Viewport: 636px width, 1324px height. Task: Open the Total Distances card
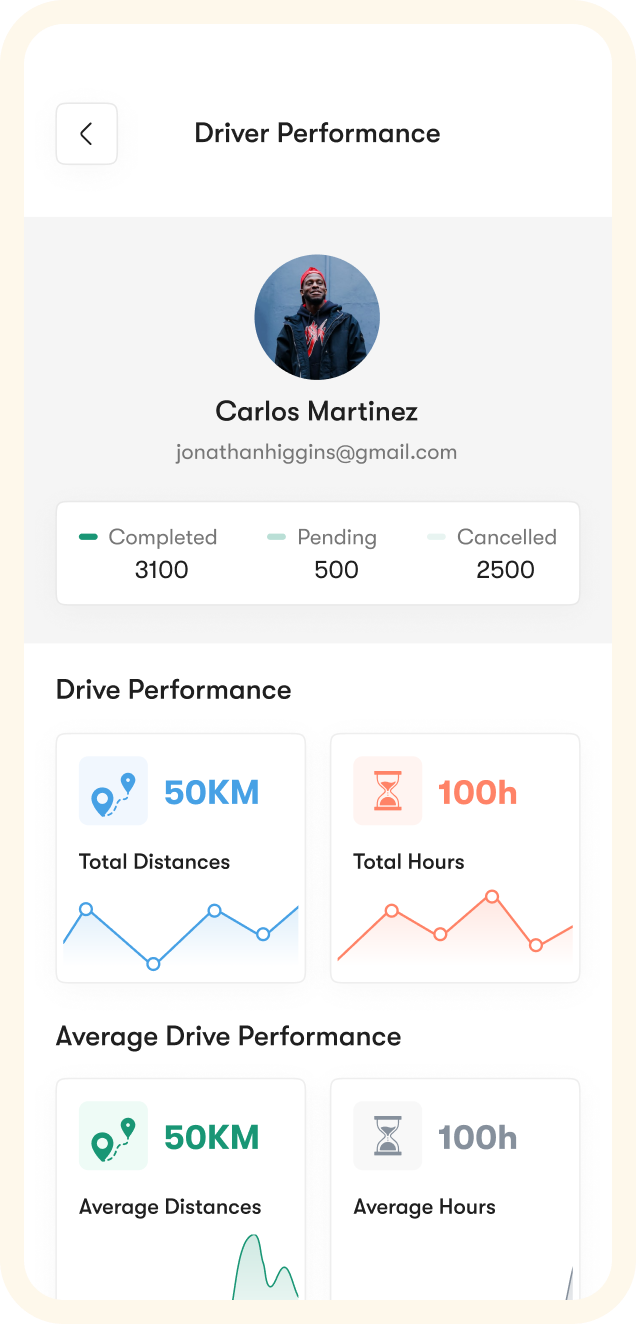tap(180, 858)
